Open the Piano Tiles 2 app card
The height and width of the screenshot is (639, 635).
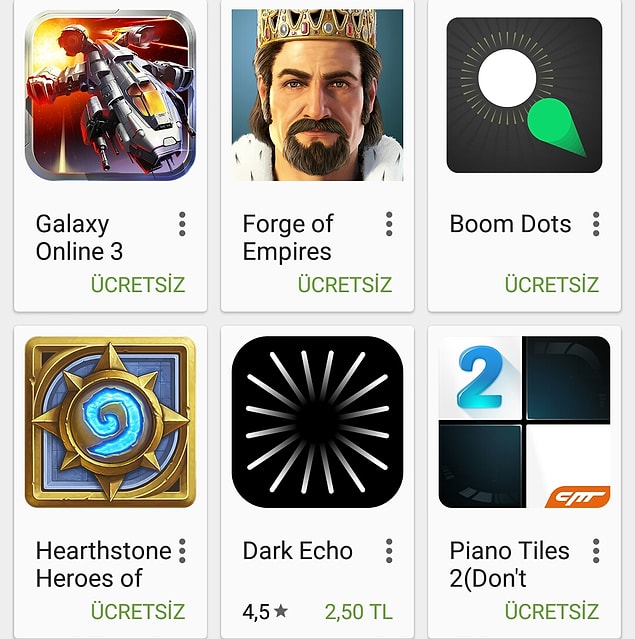tap(524, 422)
